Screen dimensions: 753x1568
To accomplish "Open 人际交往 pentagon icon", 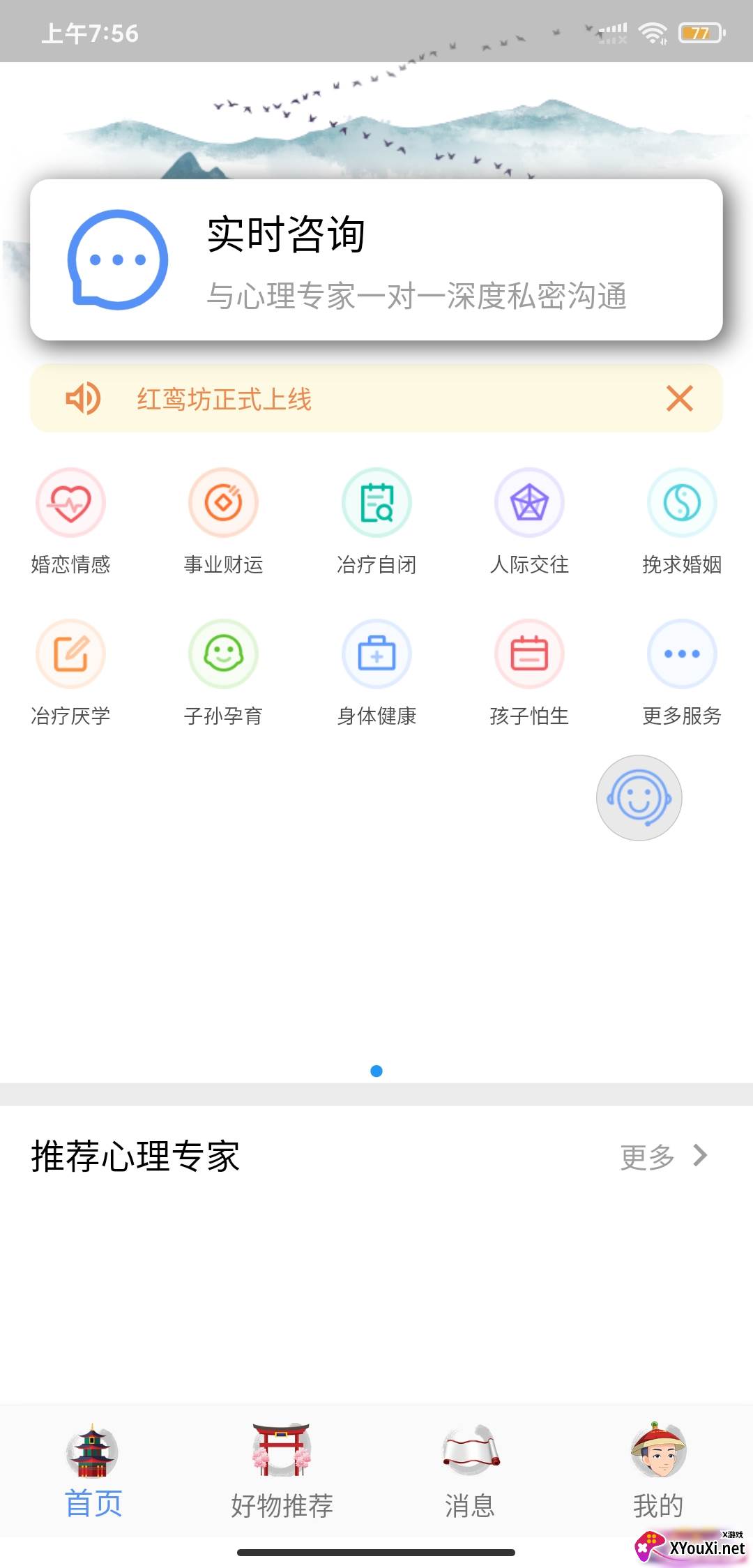I will (529, 502).
